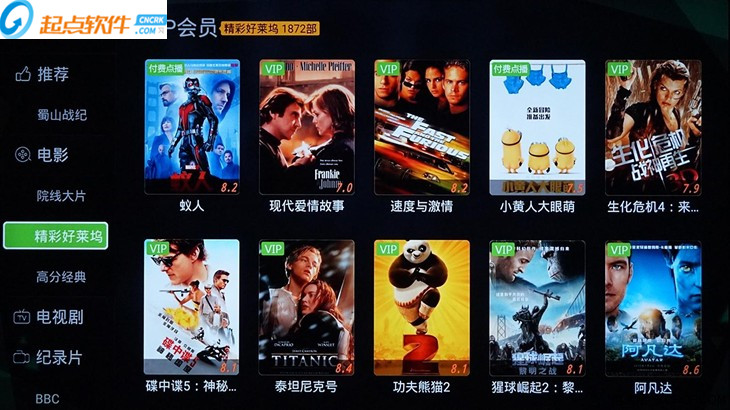Go to 院线大片
Viewport: 730px width, 410px height.
click(x=62, y=196)
